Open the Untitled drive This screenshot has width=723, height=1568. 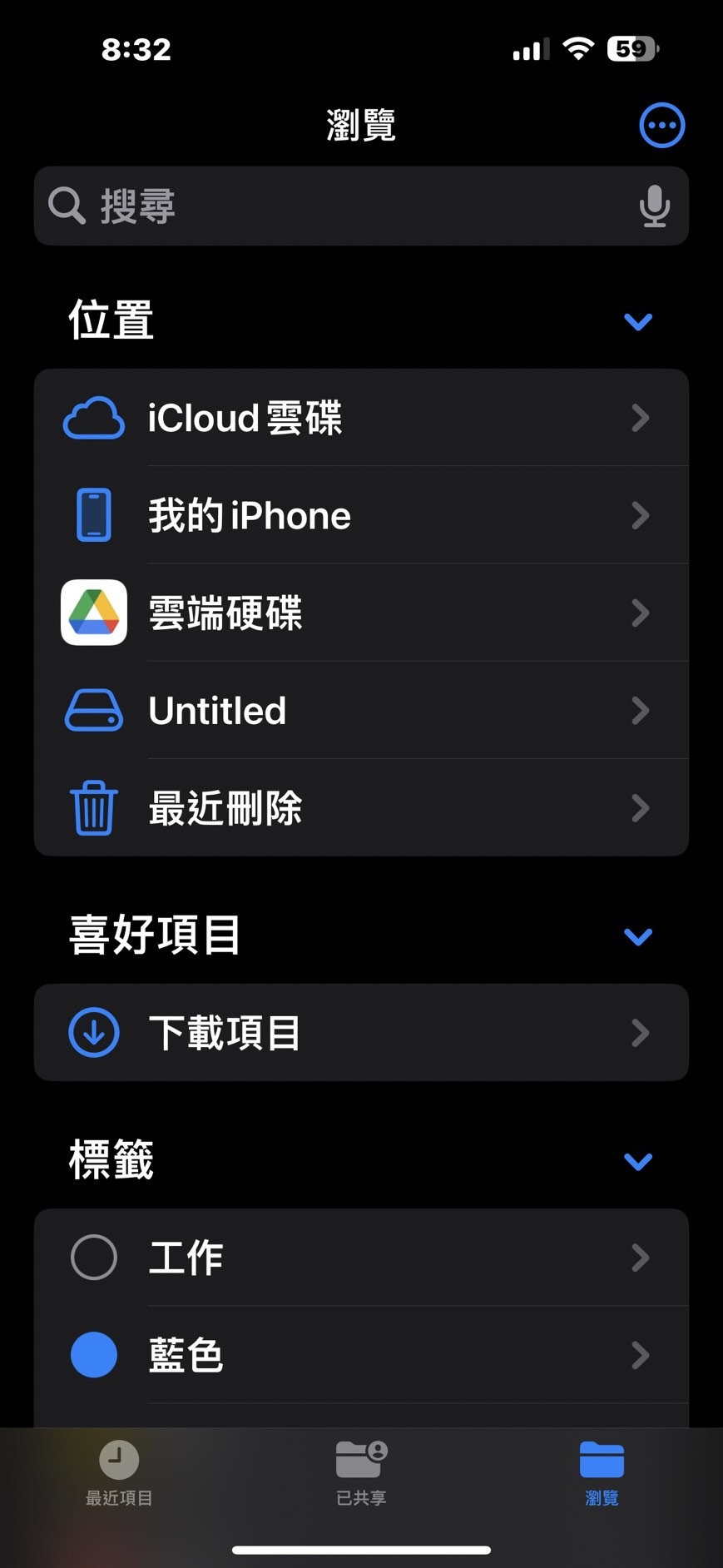361,710
